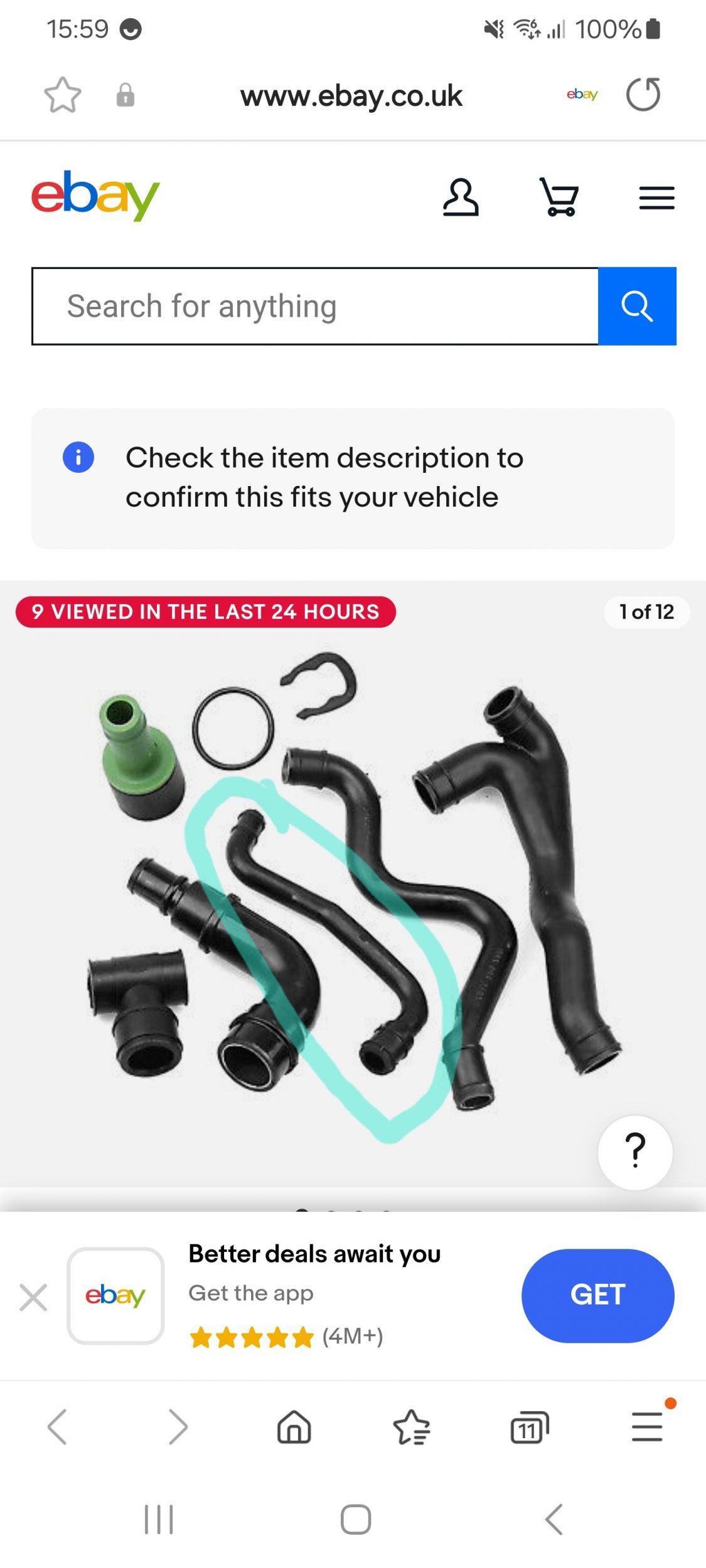The width and height of the screenshot is (706, 1568).
Task: Open the system recent apps view
Action: point(159,1519)
